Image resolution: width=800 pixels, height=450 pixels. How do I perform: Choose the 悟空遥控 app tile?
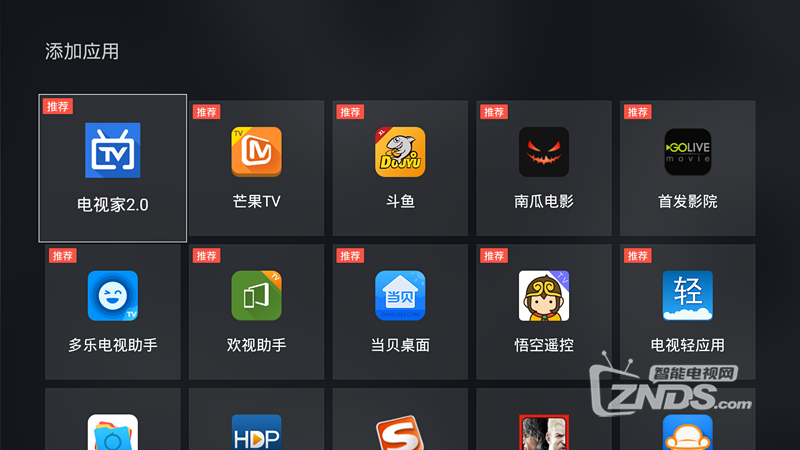544,312
